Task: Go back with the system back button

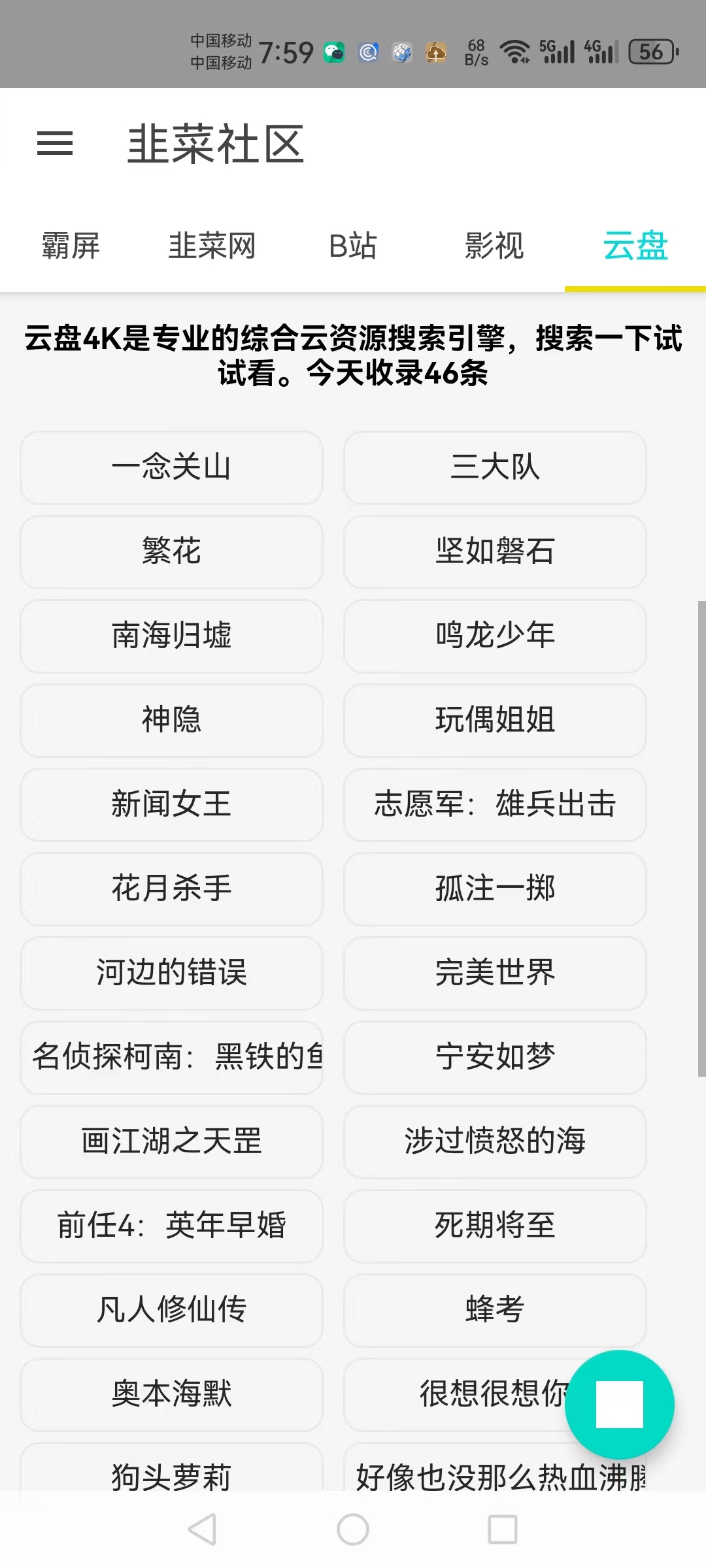Action: tap(202, 1529)
